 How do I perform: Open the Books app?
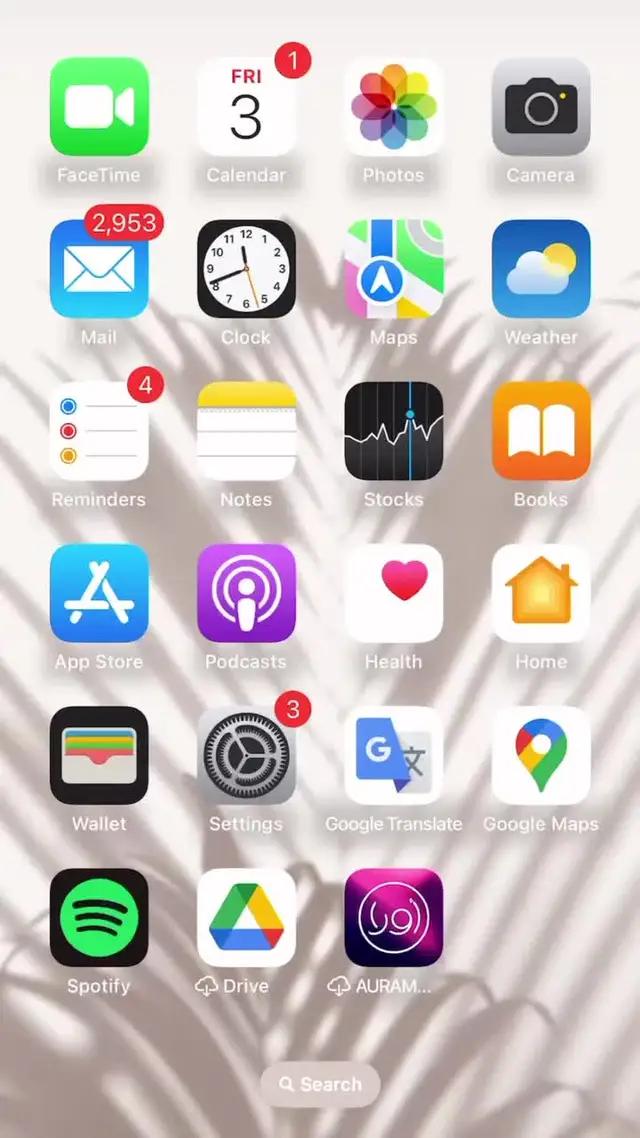tap(541, 431)
